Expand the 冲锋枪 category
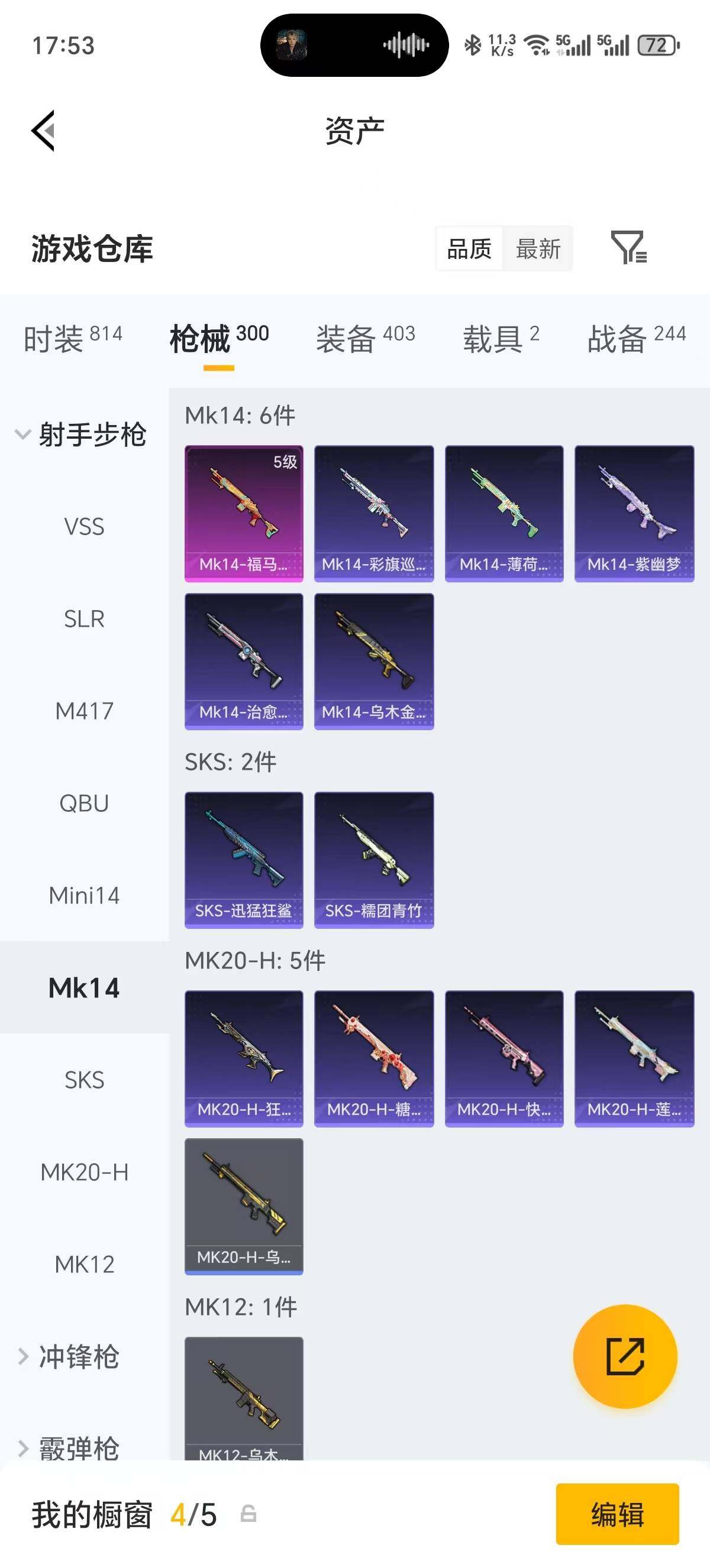 click(x=68, y=1357)
